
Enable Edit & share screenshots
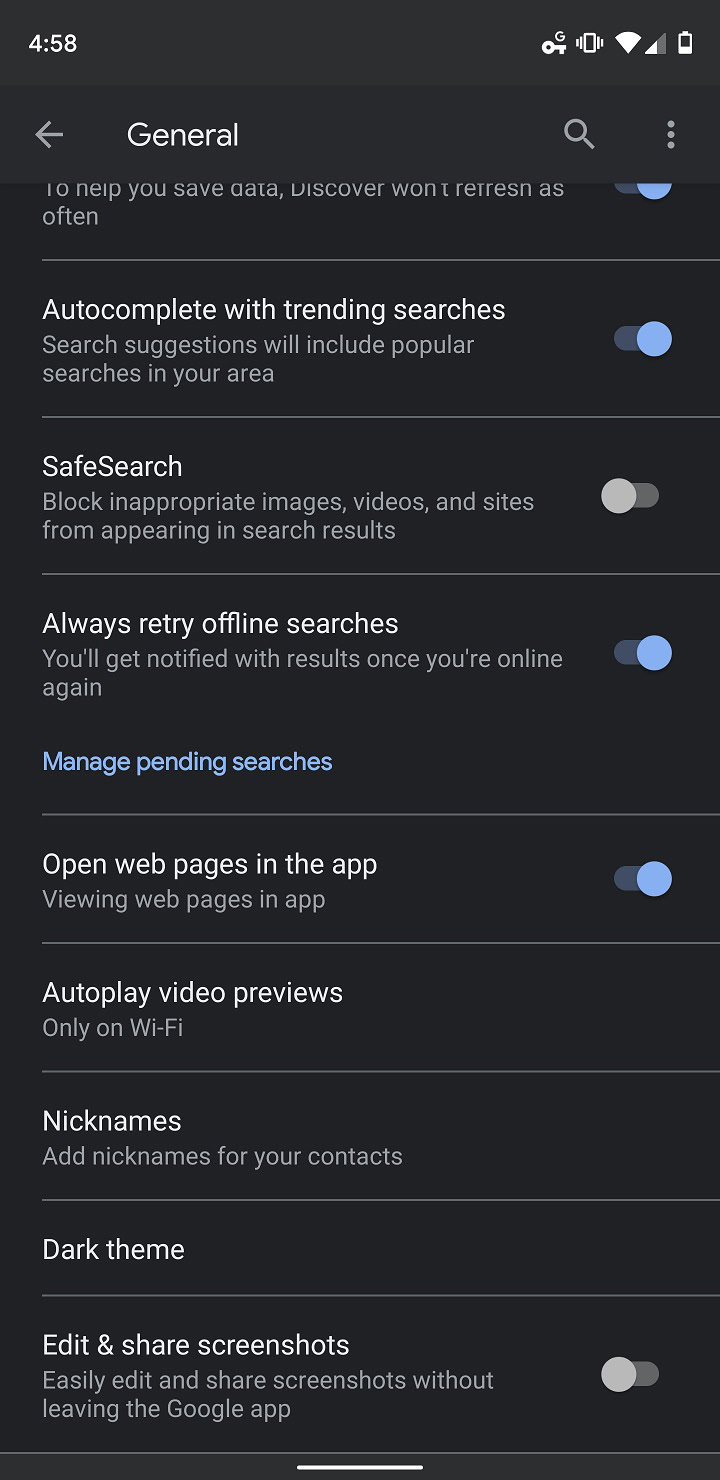pyautogui.click(x=630, y=1374)
